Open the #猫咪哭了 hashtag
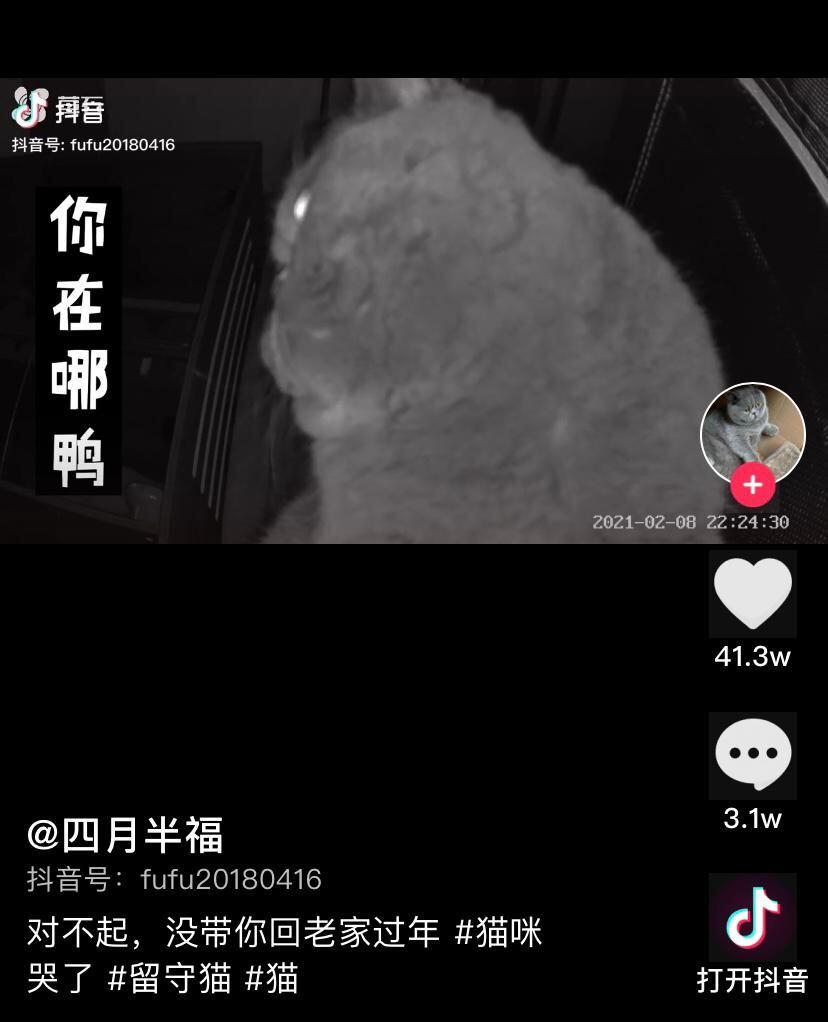The image size is (828, 1022). pyautogui.click(x=497, y=932)
